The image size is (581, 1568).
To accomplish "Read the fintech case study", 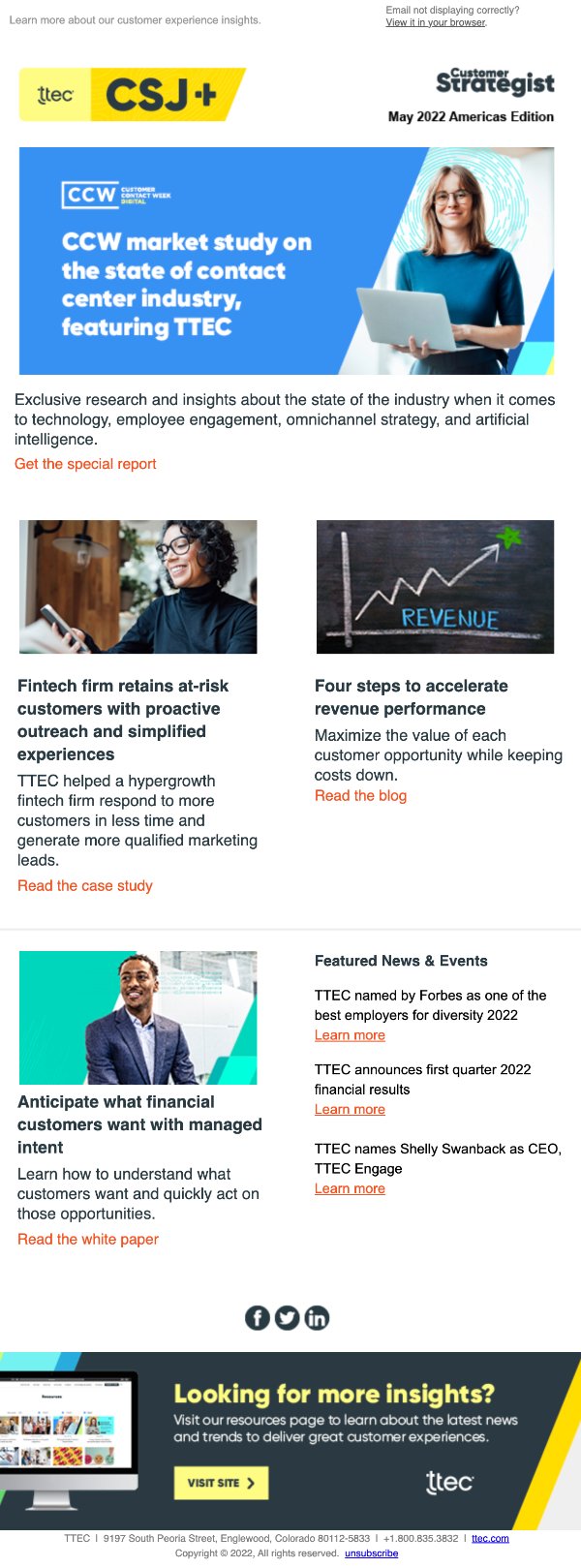I will (85, 885).
